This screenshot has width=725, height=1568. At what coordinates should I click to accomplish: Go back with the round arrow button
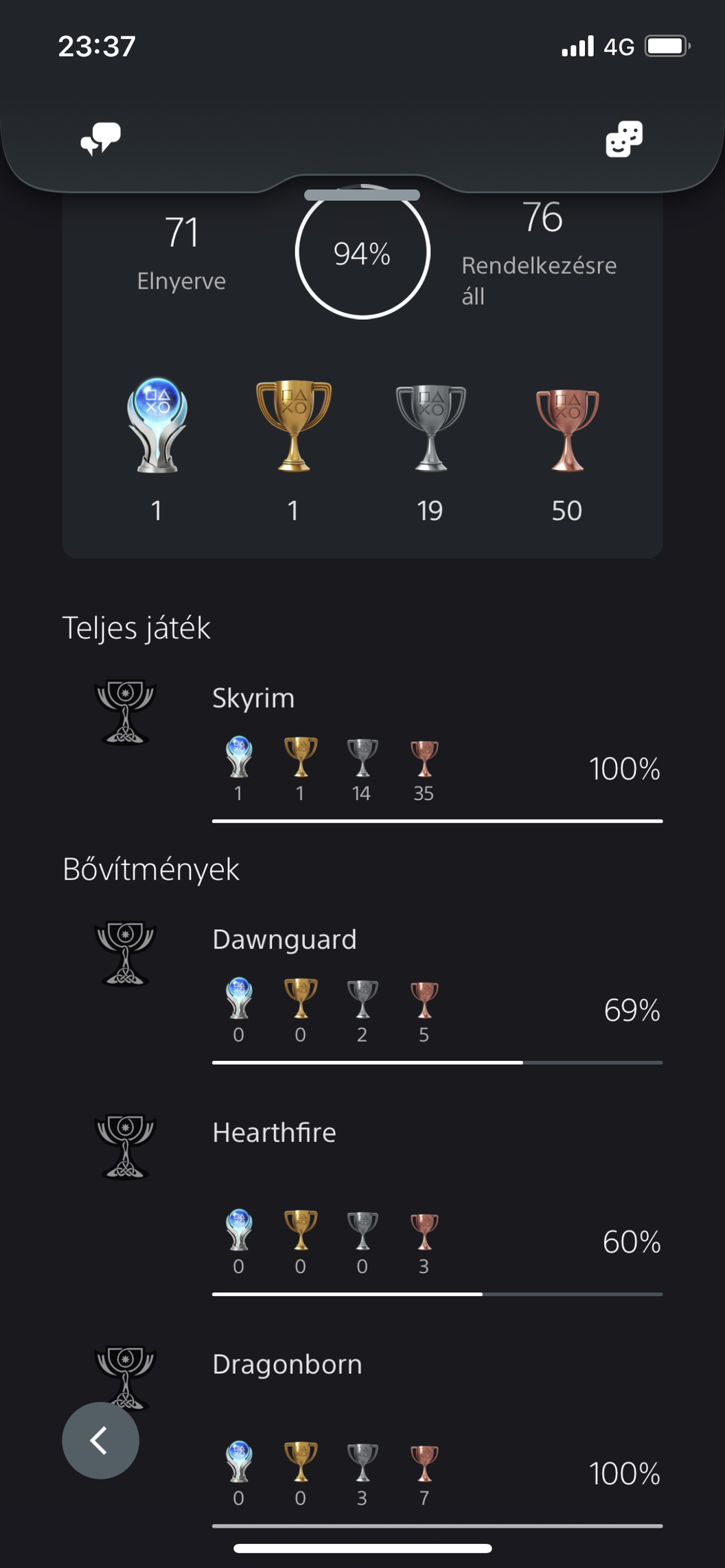click(x=100, y=1440)
